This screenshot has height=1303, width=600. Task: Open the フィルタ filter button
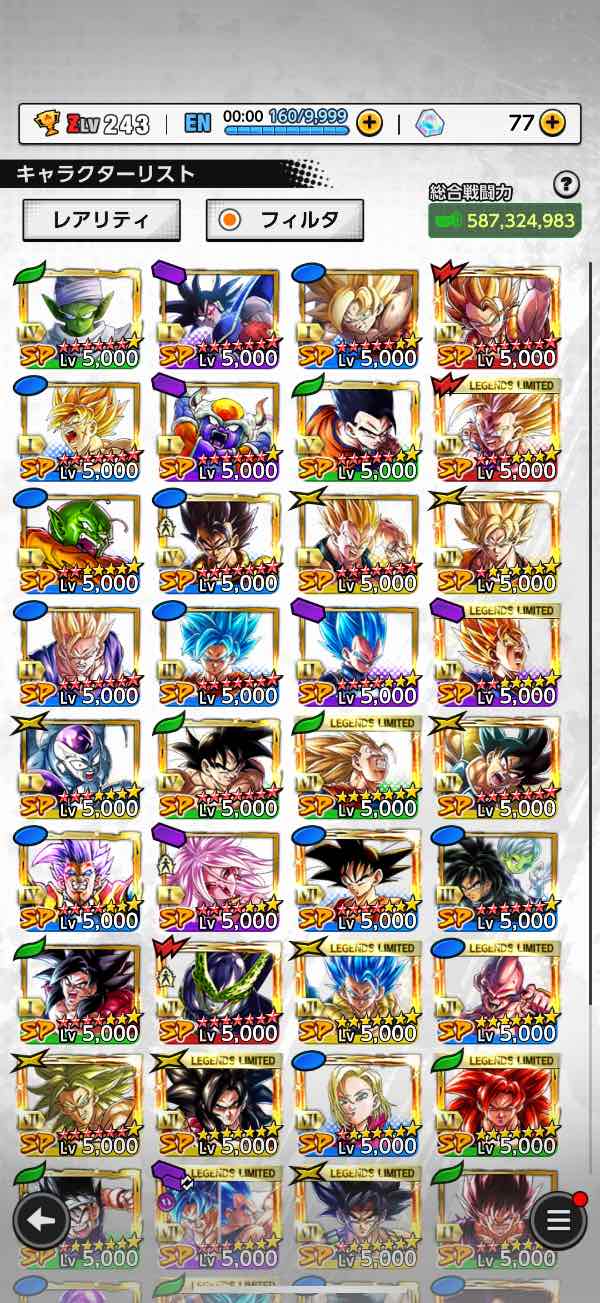click(284, 220)
